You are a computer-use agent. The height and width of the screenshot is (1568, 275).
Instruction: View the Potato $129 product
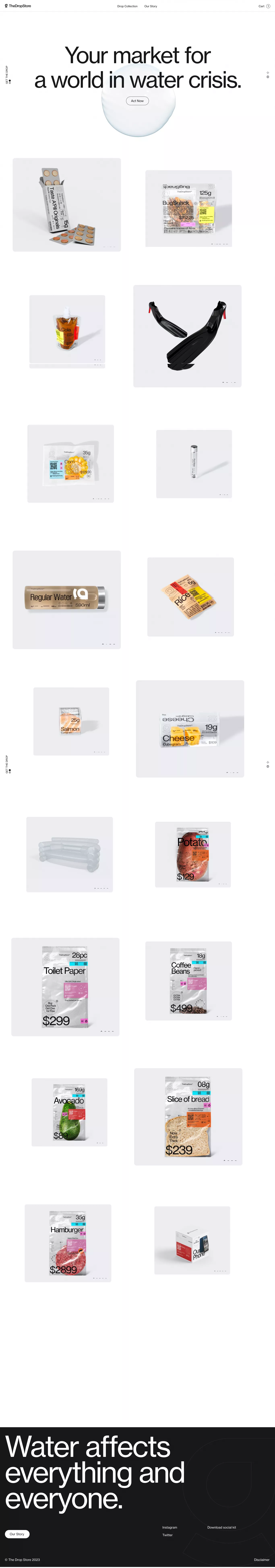[x=193, y=854]
